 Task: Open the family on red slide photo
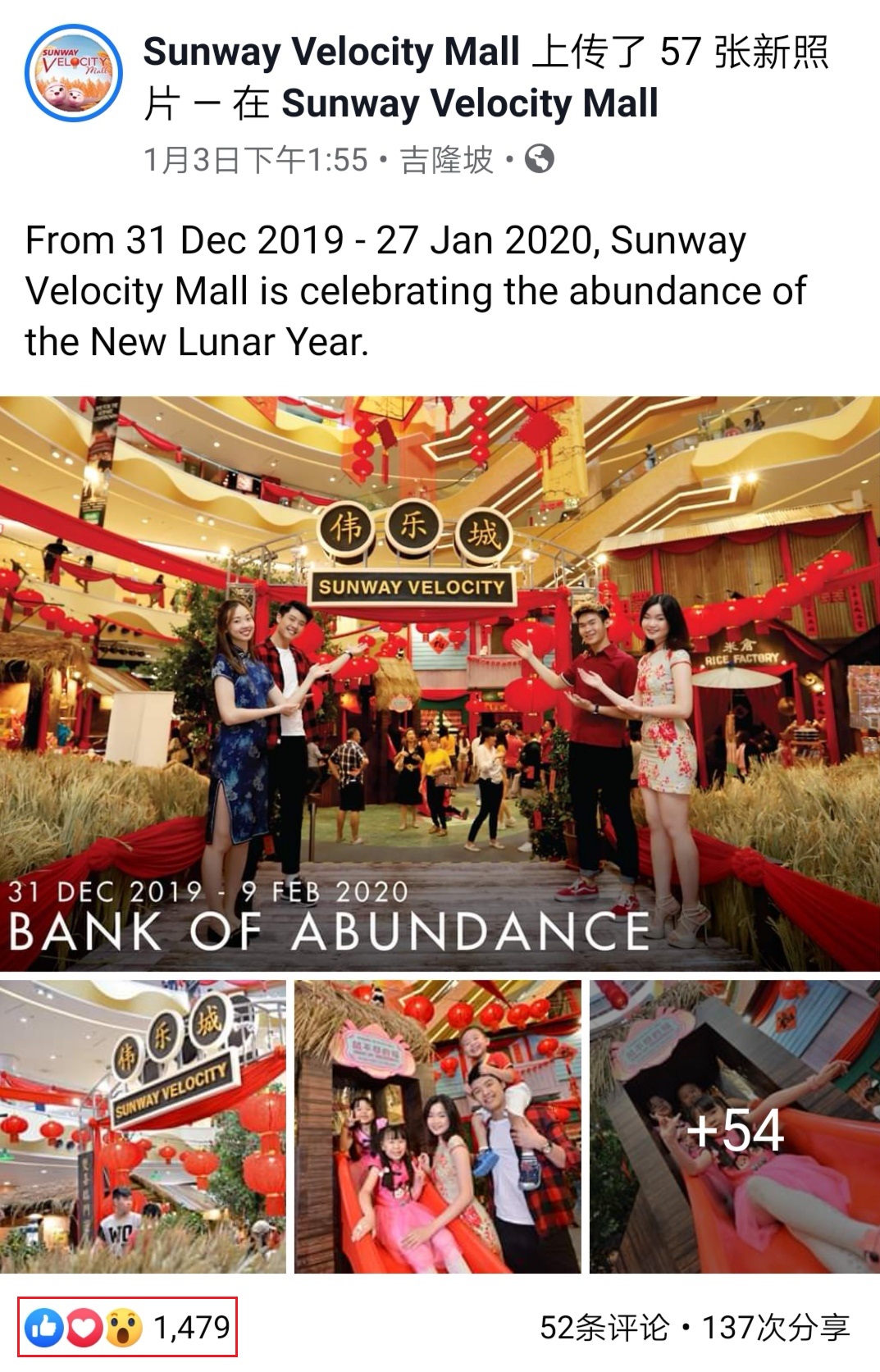coord(437,1126)
